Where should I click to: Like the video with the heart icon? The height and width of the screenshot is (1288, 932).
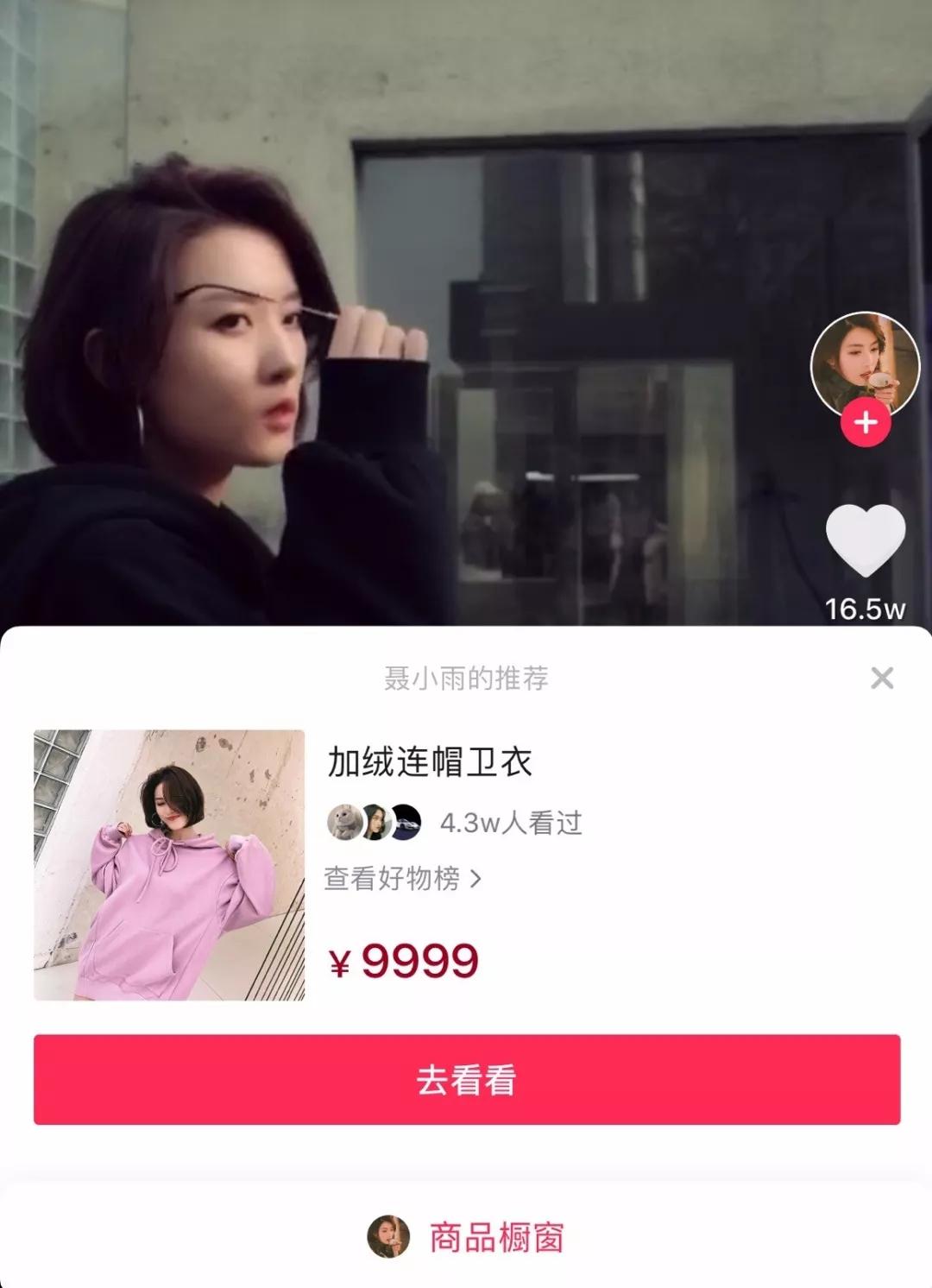(865, 540)
